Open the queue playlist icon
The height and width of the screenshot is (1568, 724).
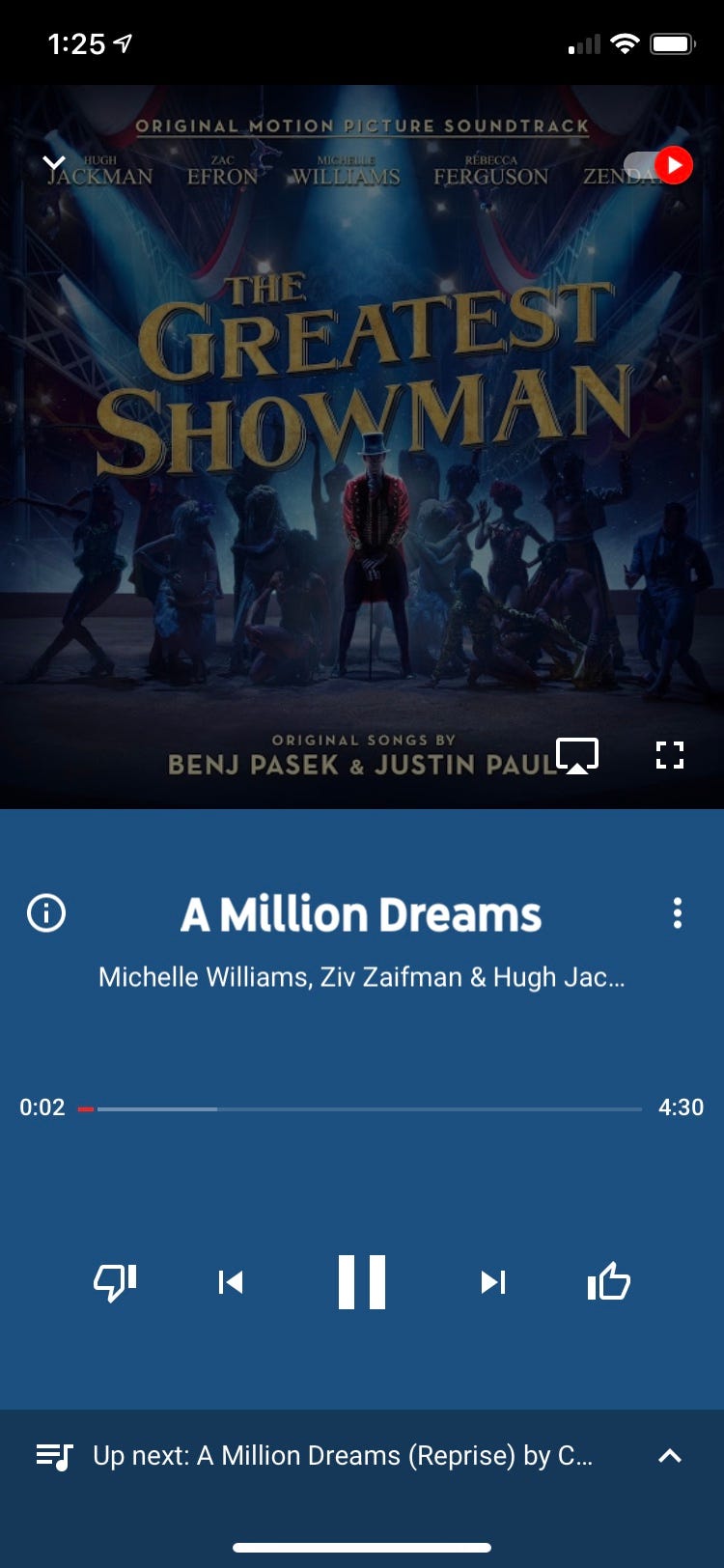[x=54, y=1456]
